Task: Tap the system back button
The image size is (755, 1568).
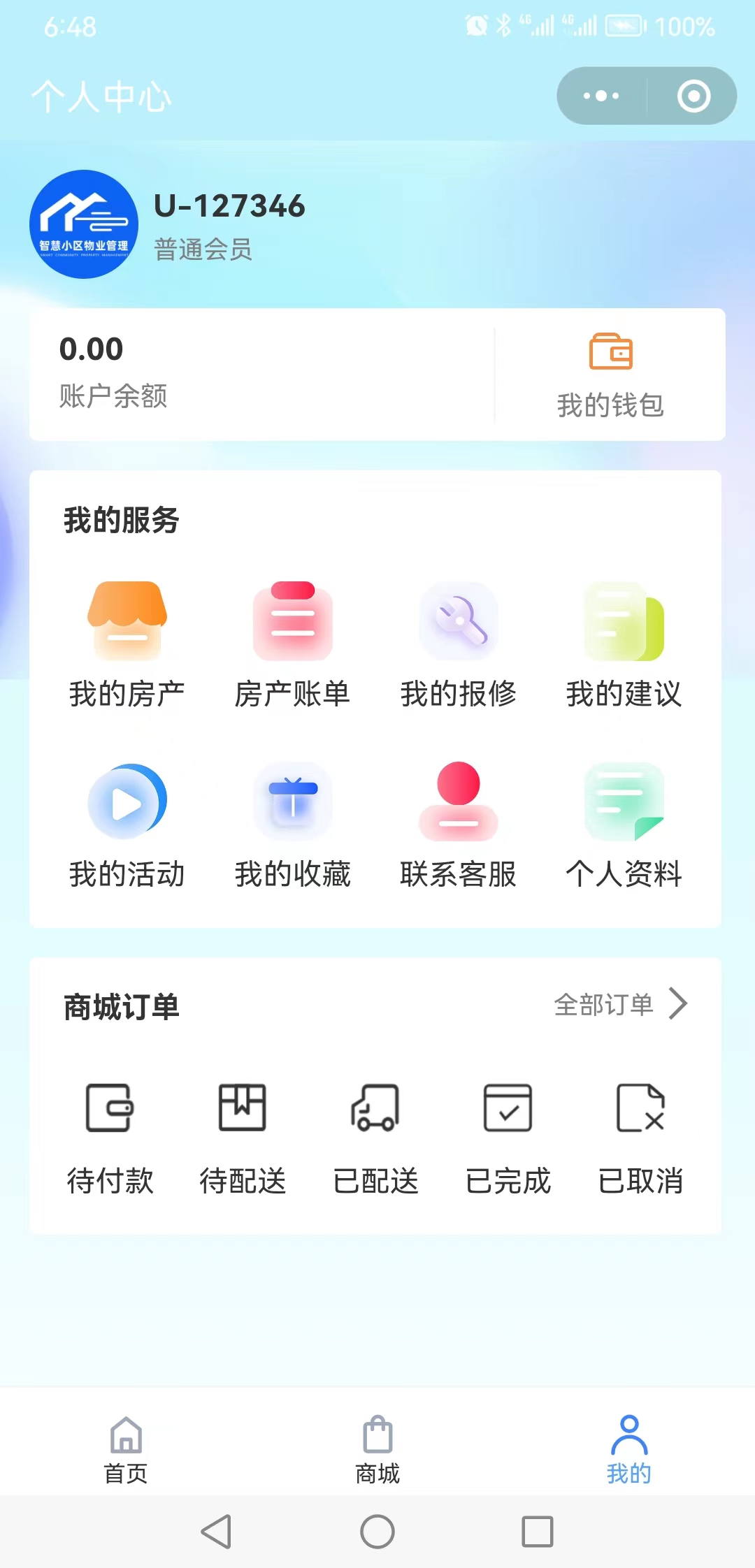Action: tap(216, 1532)
